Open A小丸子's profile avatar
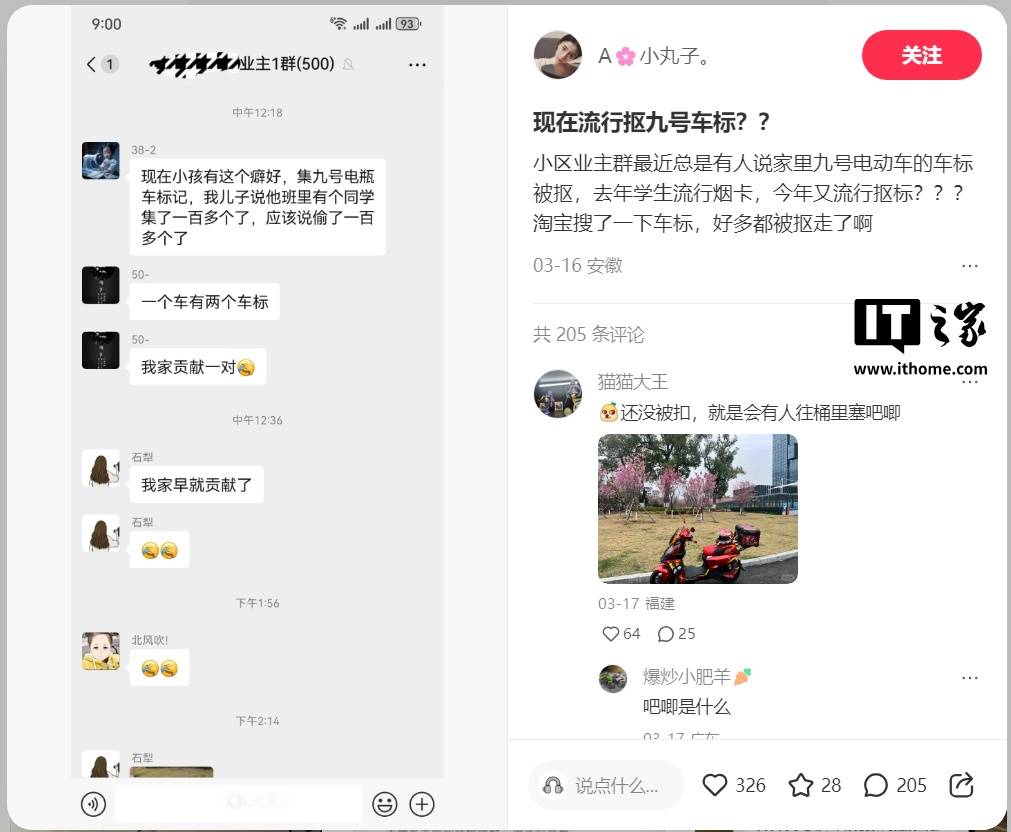Viewport: 1011px width, 832px height. point(558,55)
